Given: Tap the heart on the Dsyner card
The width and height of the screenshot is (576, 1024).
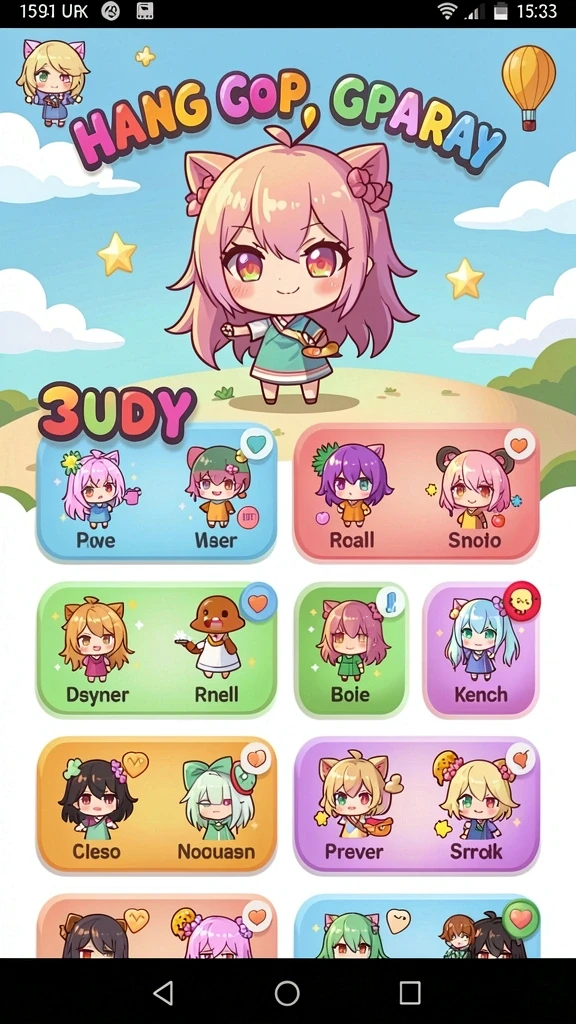Looking at the screenshot, I should click(x=258, y=601).
